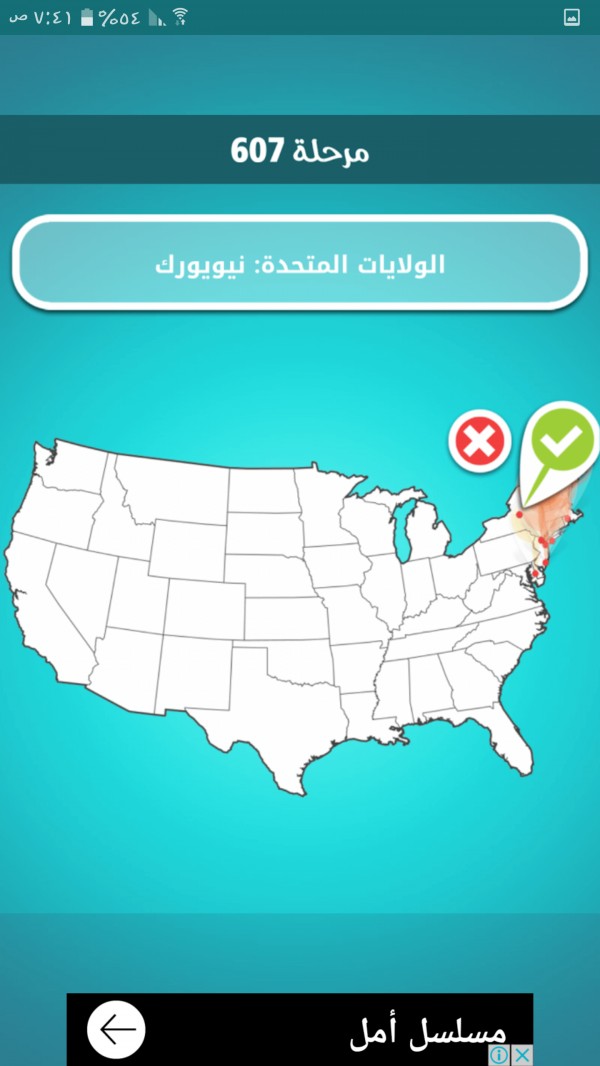Open the مسلسل أمل ad arrow button
600x1066 pixels.
tap(116, 1029)
